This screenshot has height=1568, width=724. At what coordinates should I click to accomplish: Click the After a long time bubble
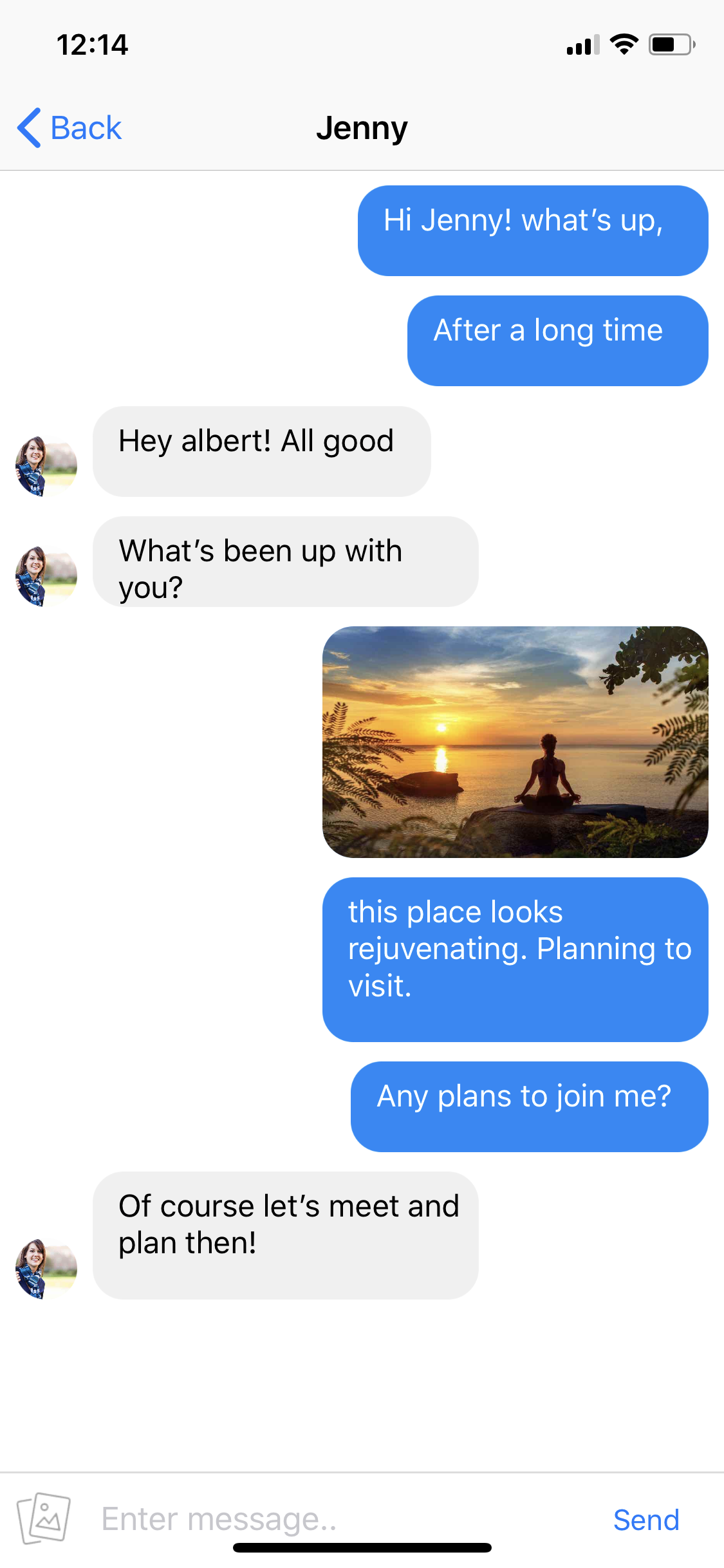coord(556,341)
